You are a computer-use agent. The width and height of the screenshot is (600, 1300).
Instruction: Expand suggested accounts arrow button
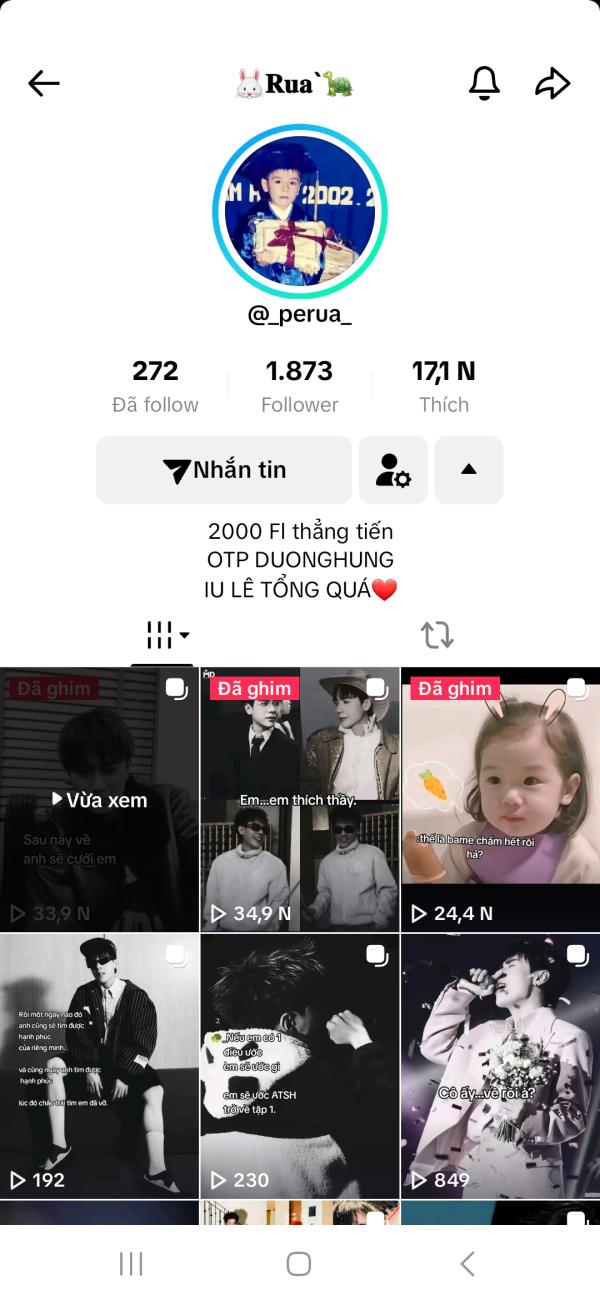pyautogui.click(x=469, y=470)
